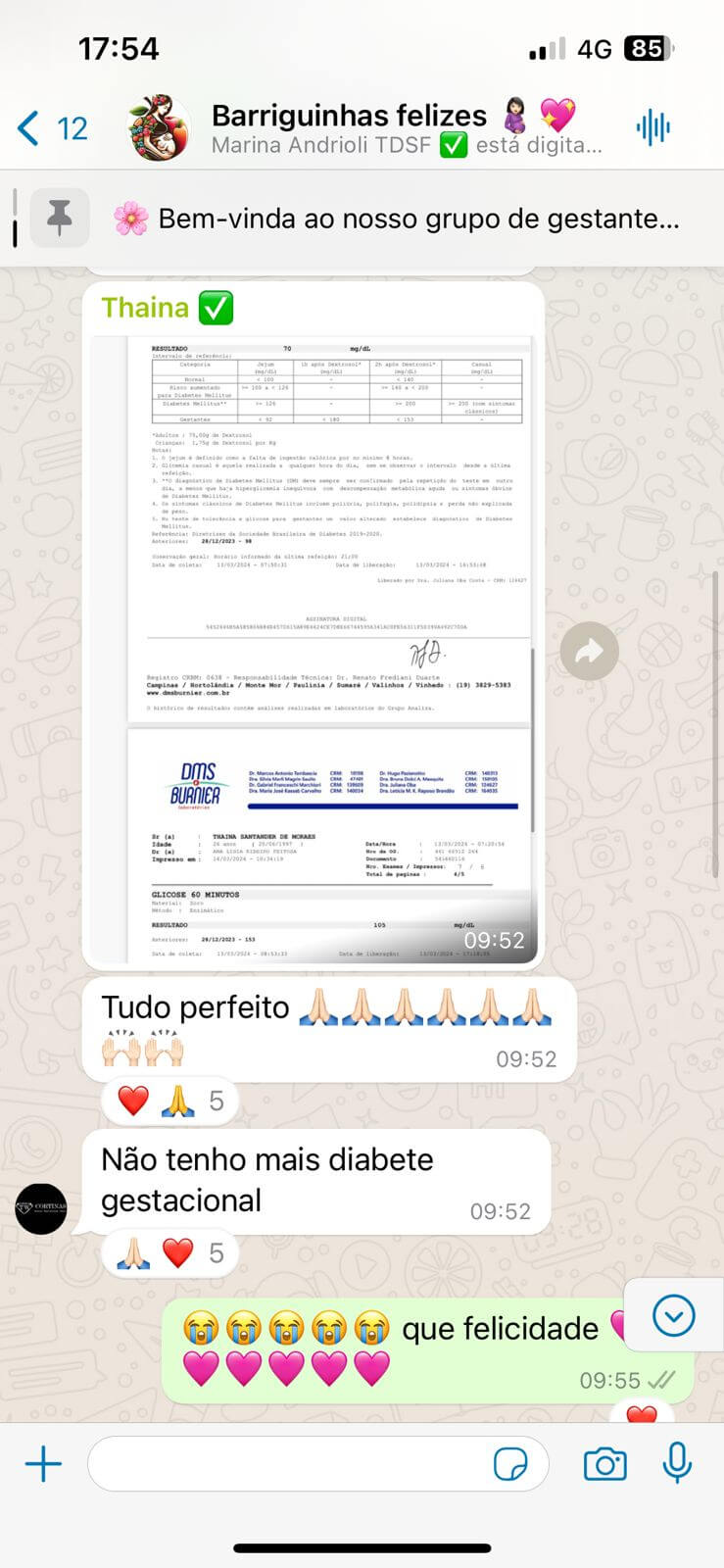Open the attachment plus menu
Image resolution: width=724 pixels, height=1568 pixels.
point(43,1464)
